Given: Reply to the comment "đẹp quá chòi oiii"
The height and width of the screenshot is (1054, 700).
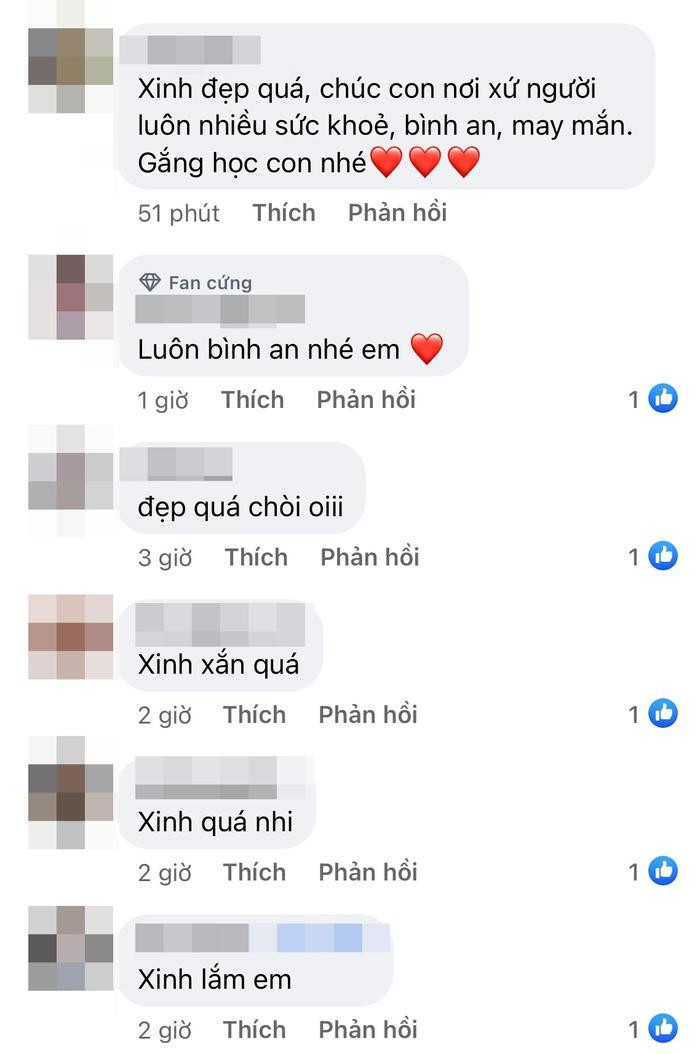Looking at the screenshot, I should tap(369, 557).
